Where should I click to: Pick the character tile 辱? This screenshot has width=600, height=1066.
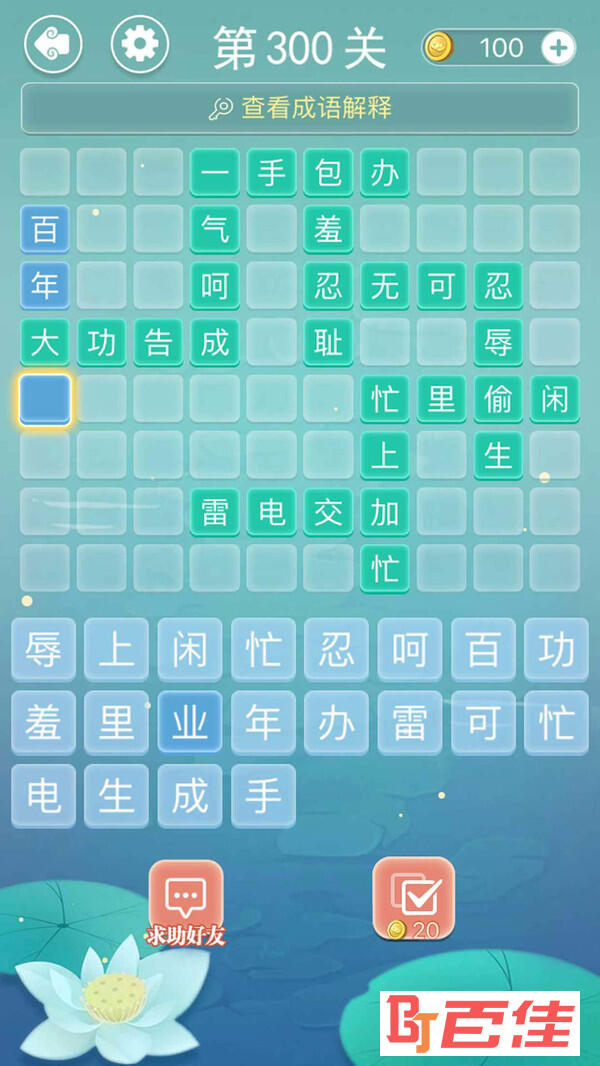43,650
